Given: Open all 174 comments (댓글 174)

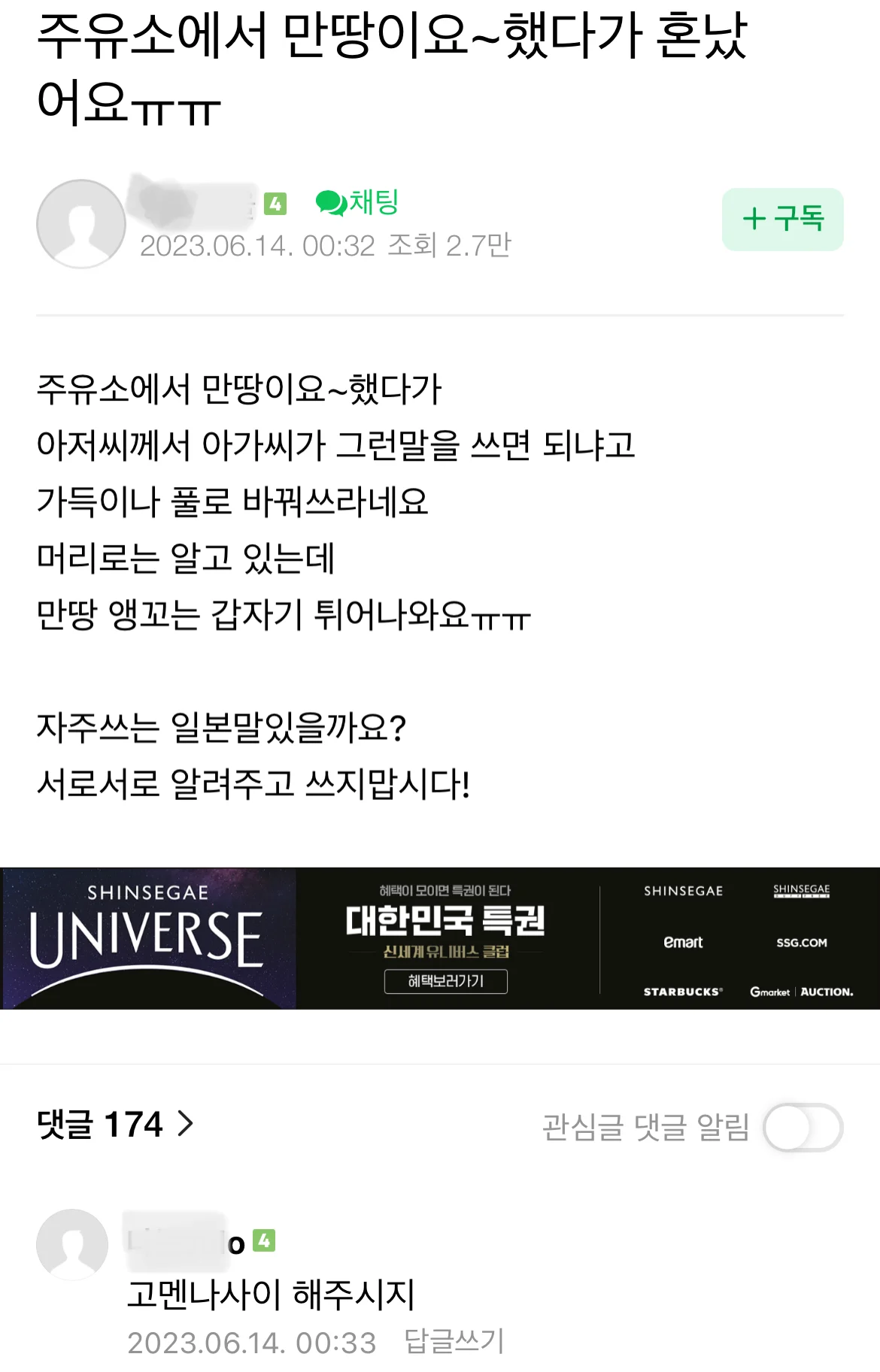Looking at the screenshot, I should point(115,1125).
